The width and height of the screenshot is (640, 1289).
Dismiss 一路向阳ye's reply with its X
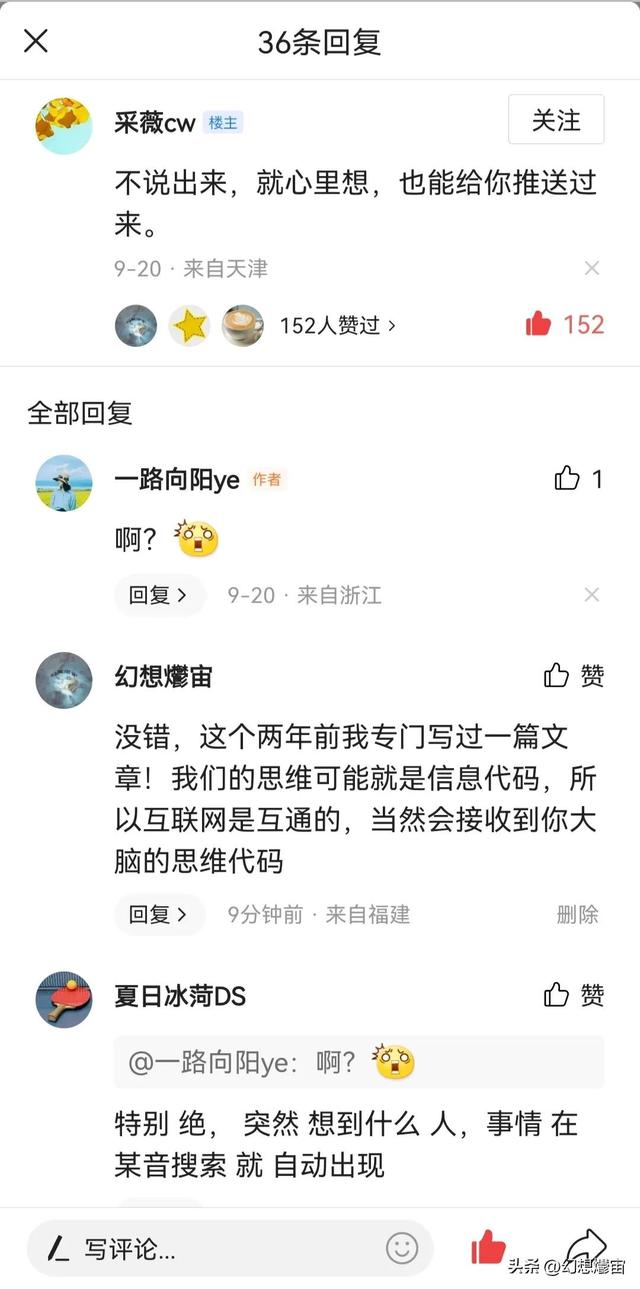click(592, 595)
